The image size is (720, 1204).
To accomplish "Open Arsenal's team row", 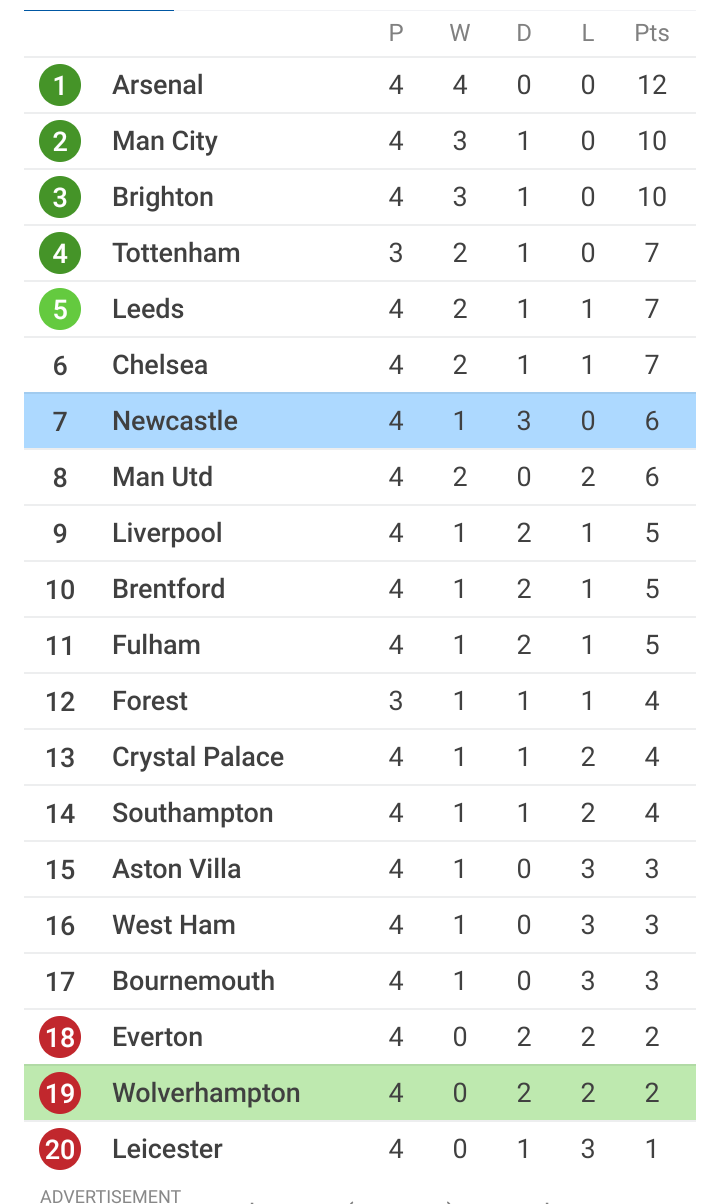I will (360, 85).
